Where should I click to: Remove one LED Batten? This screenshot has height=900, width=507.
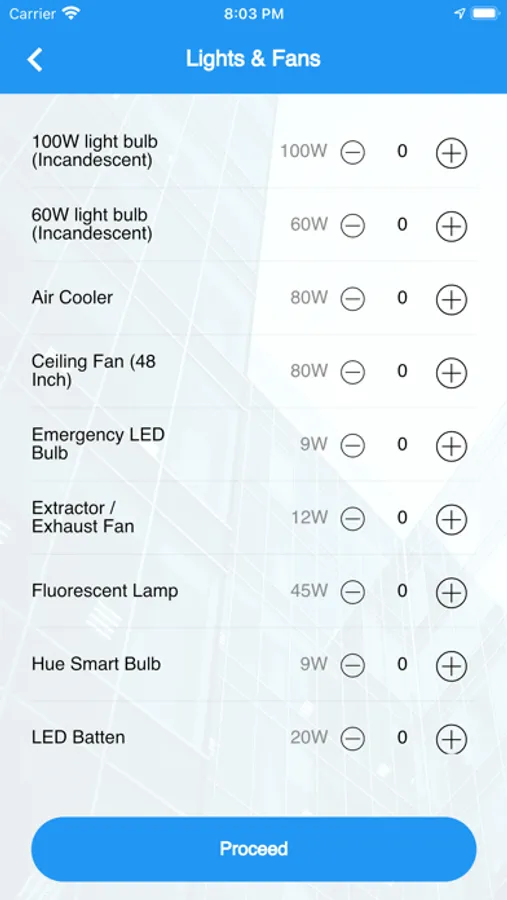(353, 740)
